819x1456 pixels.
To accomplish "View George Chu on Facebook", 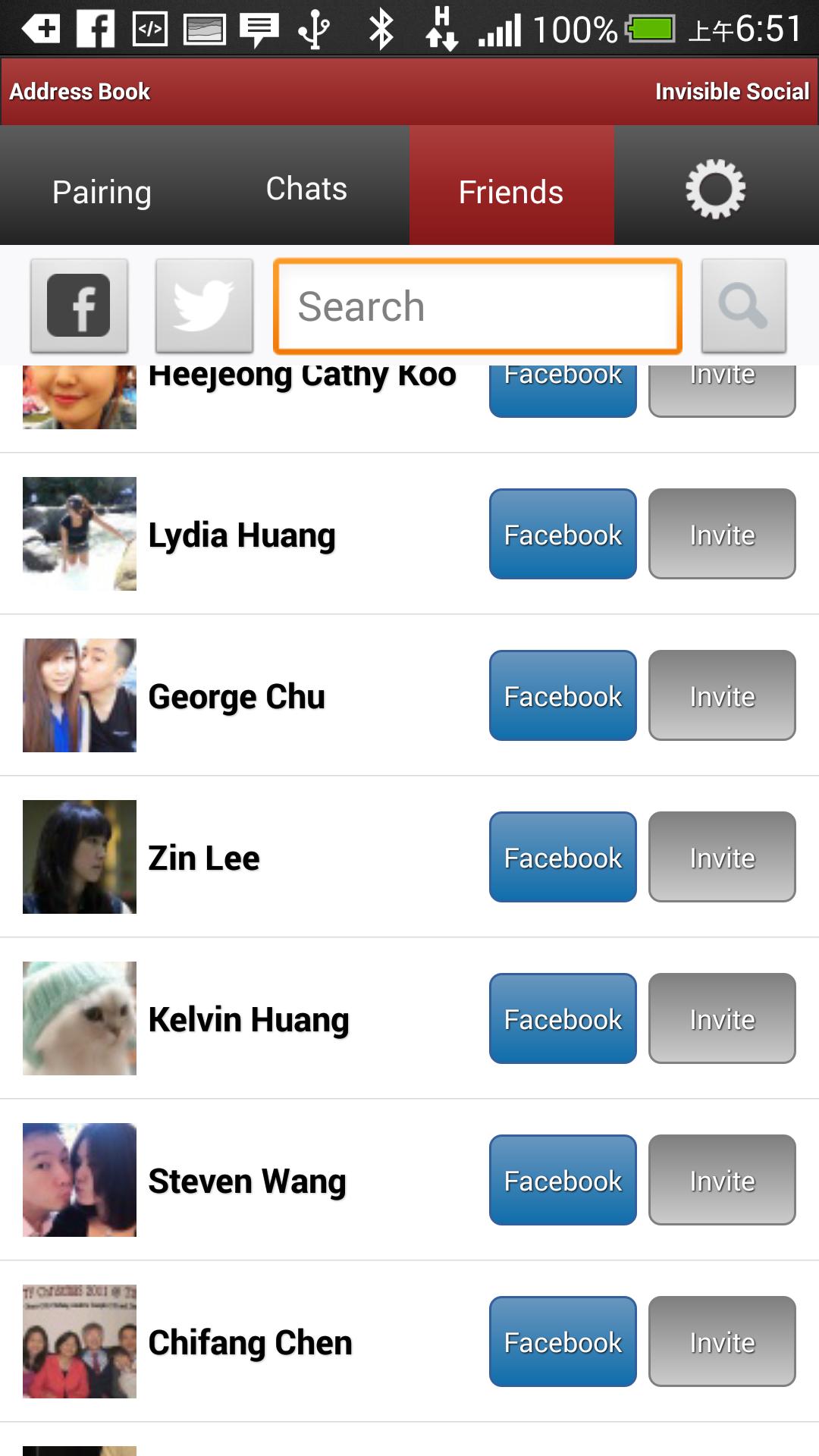I will tap(563, 695).
